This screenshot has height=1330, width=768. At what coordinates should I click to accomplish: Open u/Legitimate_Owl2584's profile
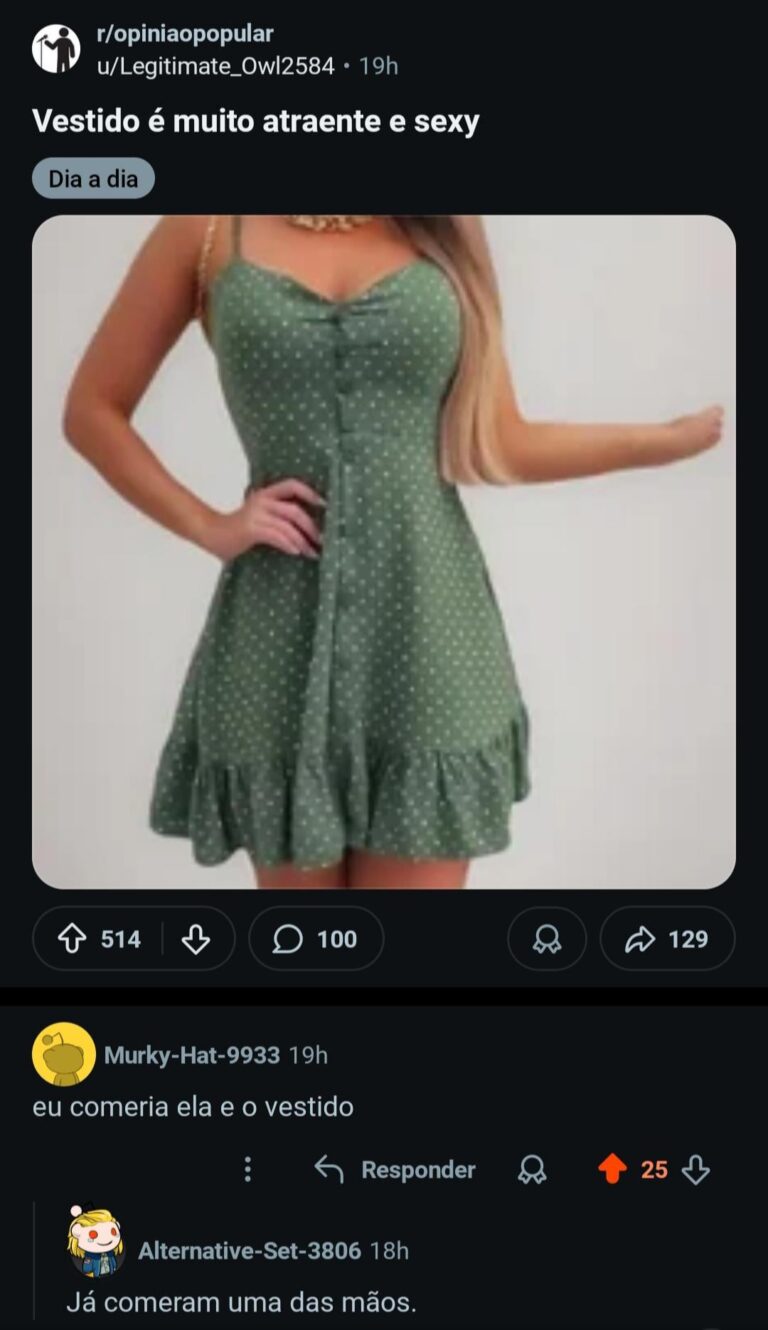tap(215, 66)
